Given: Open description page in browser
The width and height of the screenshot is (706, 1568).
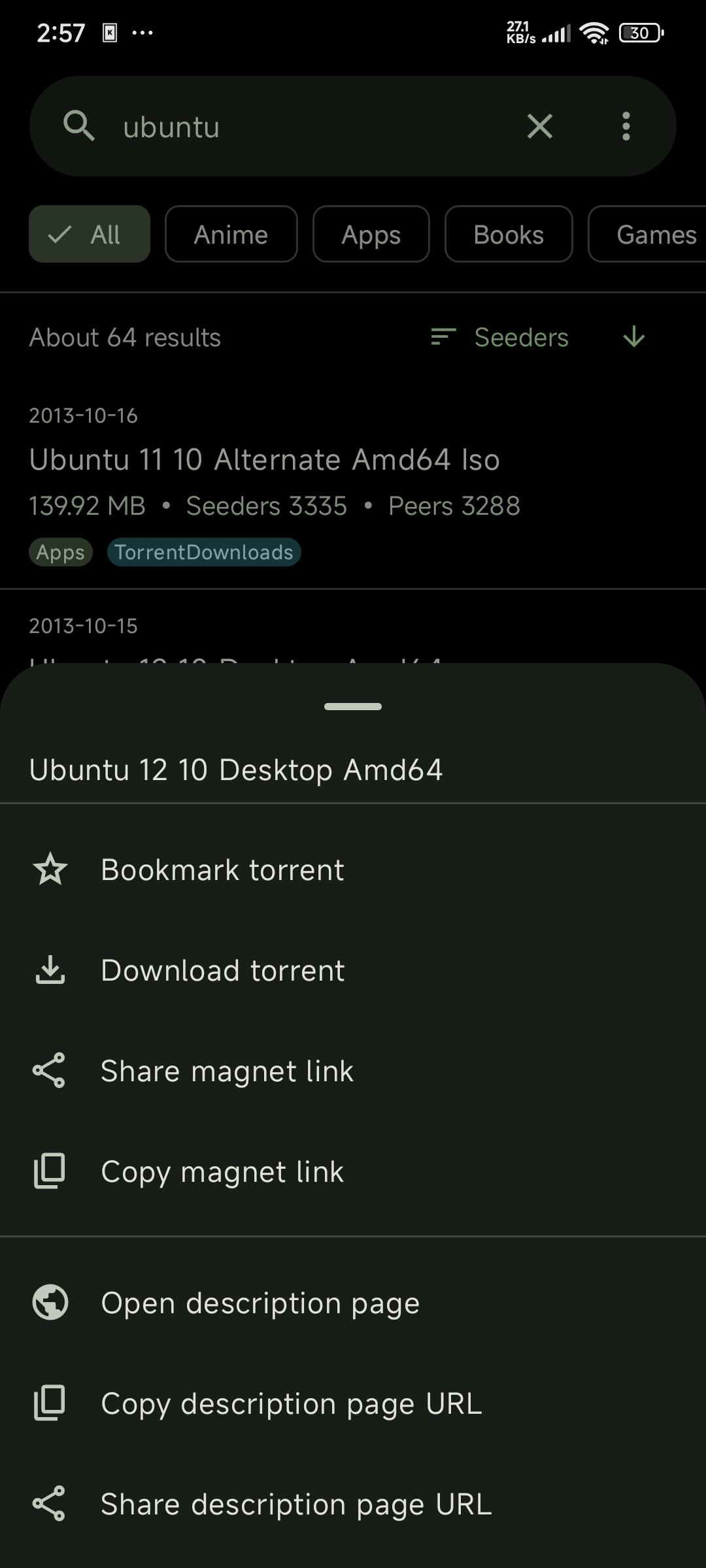Looking at the screenshot, I should (x=353, y=1303).
